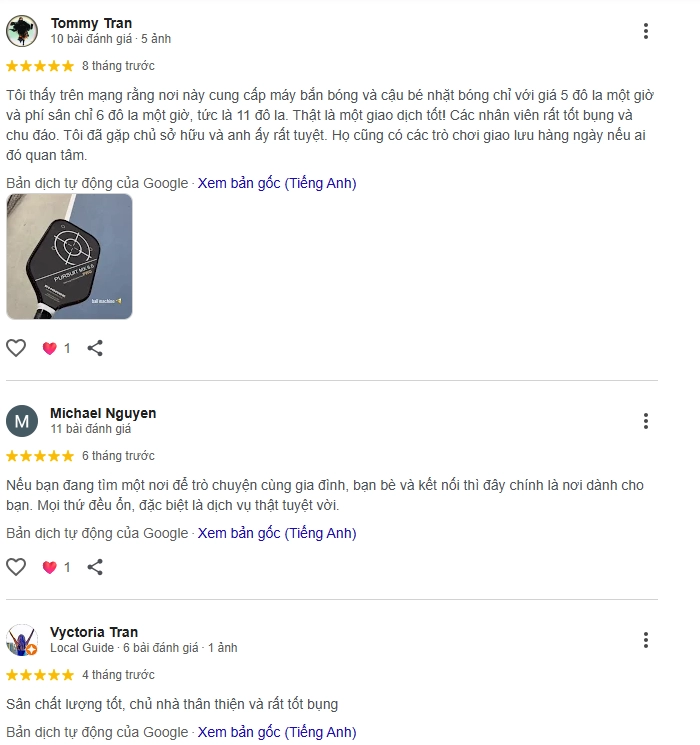
Task: View original English for Vyctoria Tran's review
Action: click(x=276, y=732)
